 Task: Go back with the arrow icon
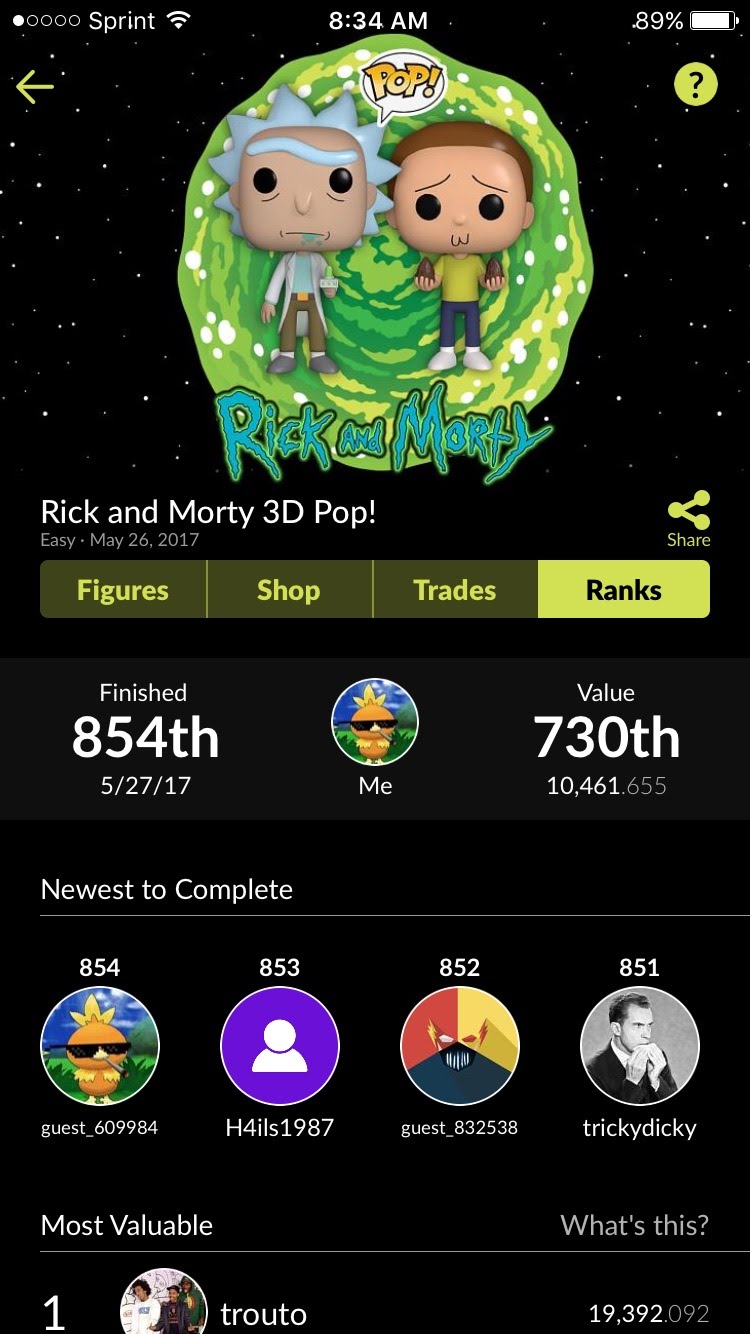click(x=34, y=87)
